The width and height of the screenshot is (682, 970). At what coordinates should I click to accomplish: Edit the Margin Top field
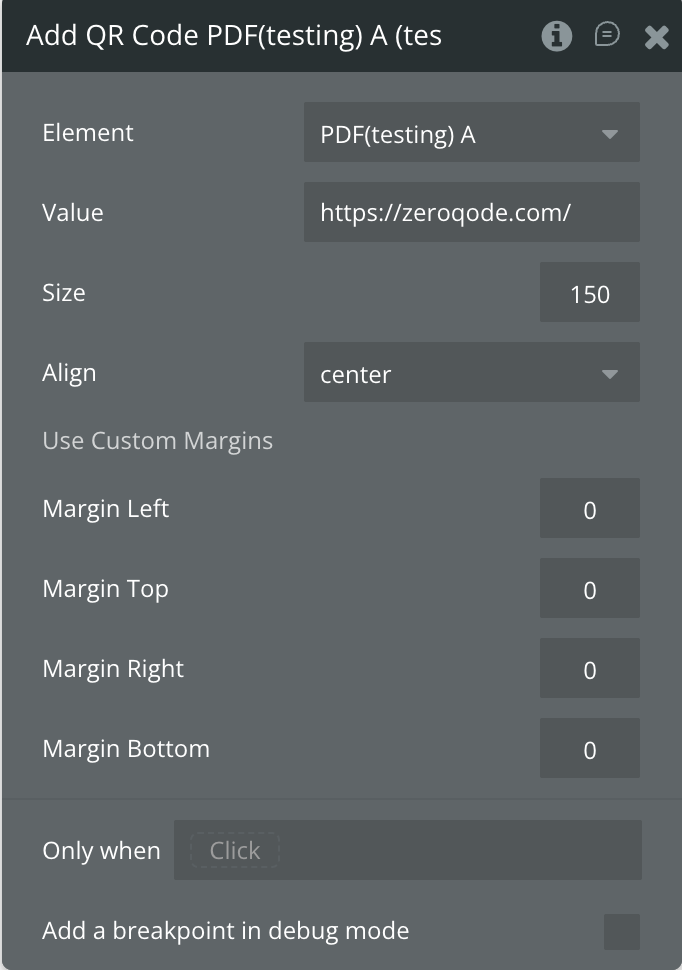point(589,589)
